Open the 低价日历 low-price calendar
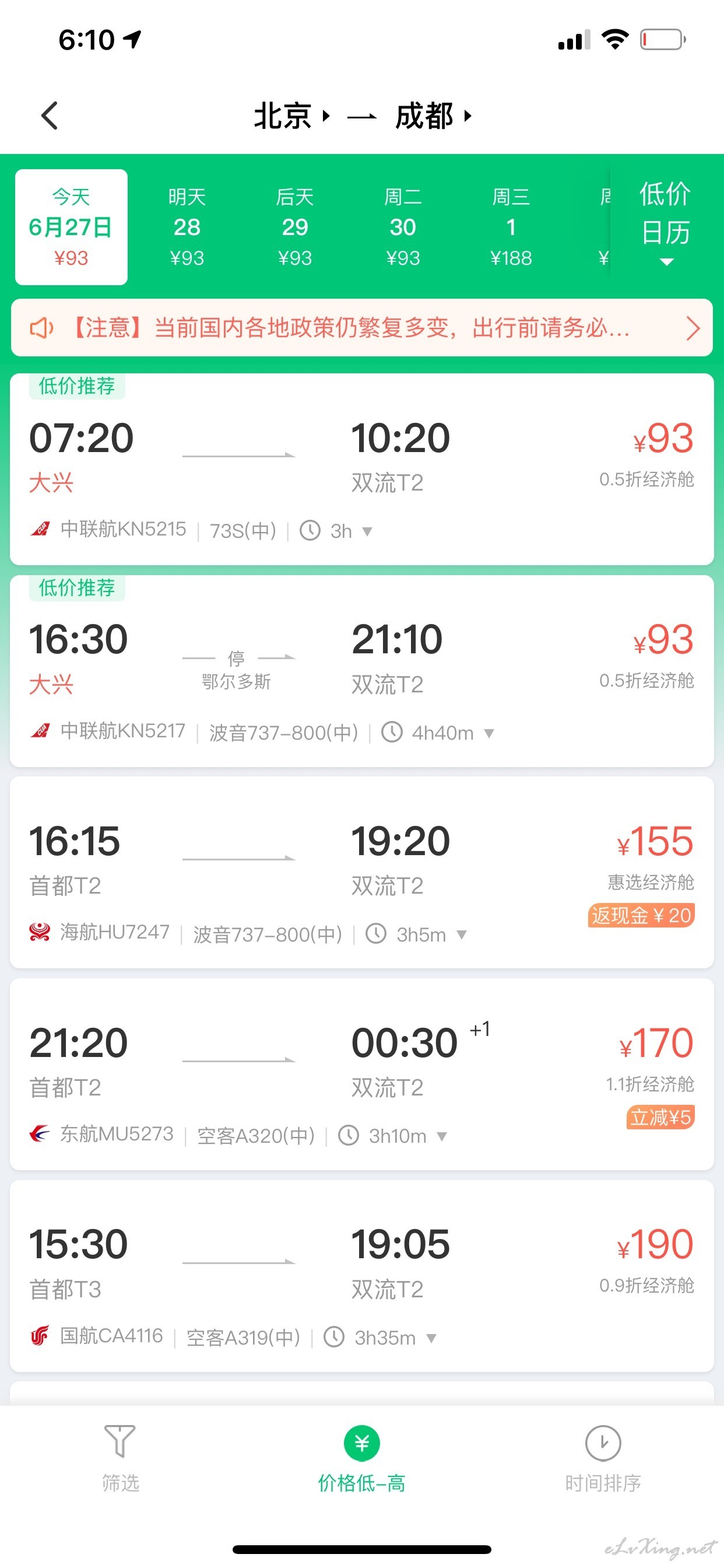The height and width of the screenshot is (1568, 724). pos(666,223)
